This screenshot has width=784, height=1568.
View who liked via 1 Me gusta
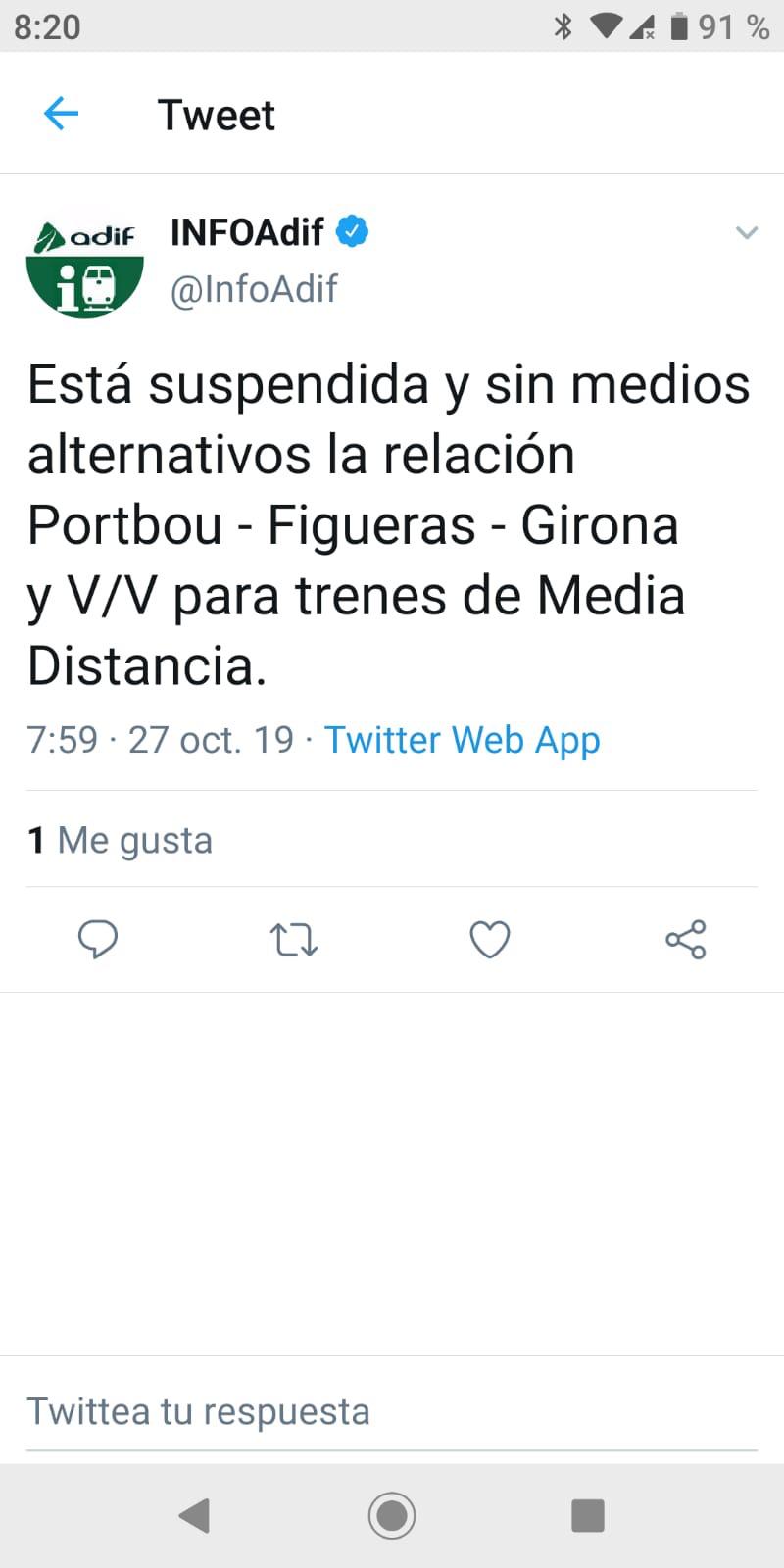pyautogui.click(x=120, y=840)
